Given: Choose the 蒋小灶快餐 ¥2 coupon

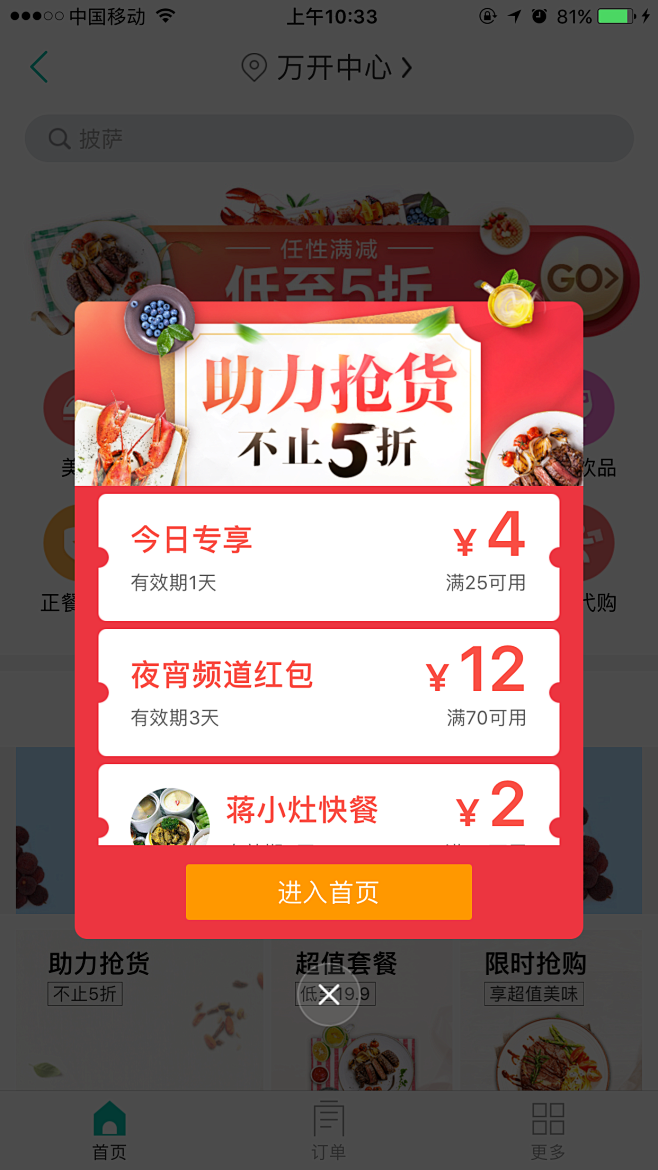Looking at the screenshot, I should (x=328, y=806).
